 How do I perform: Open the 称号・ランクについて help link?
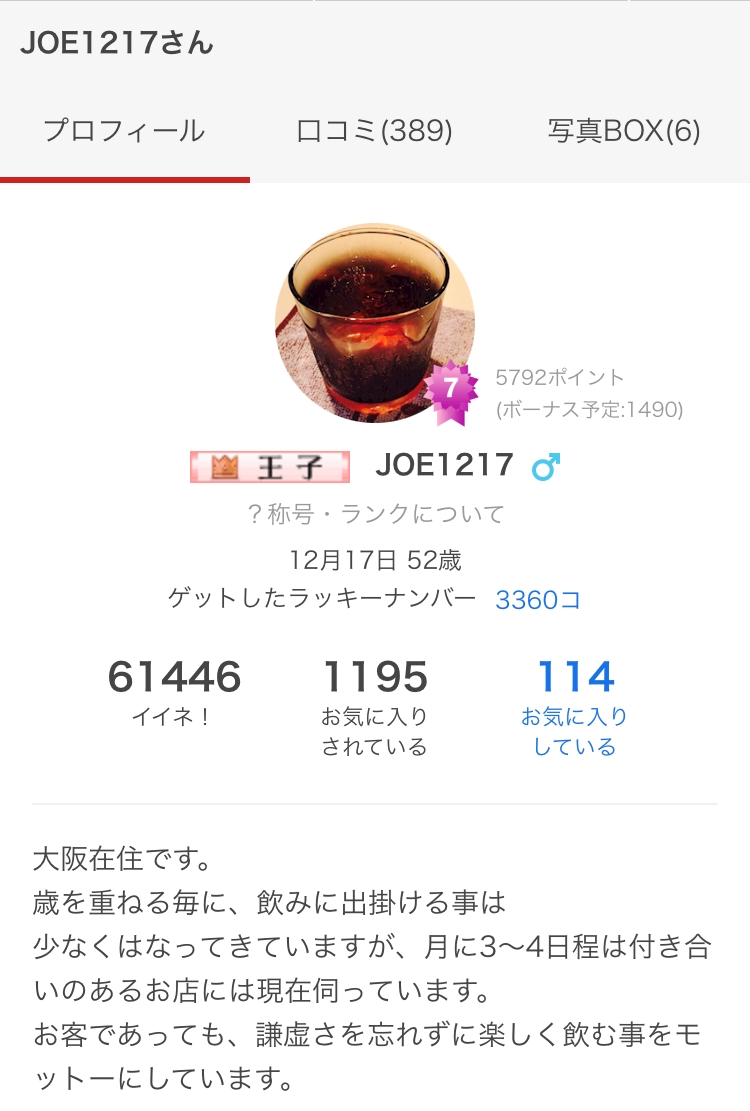pos(375,513)
